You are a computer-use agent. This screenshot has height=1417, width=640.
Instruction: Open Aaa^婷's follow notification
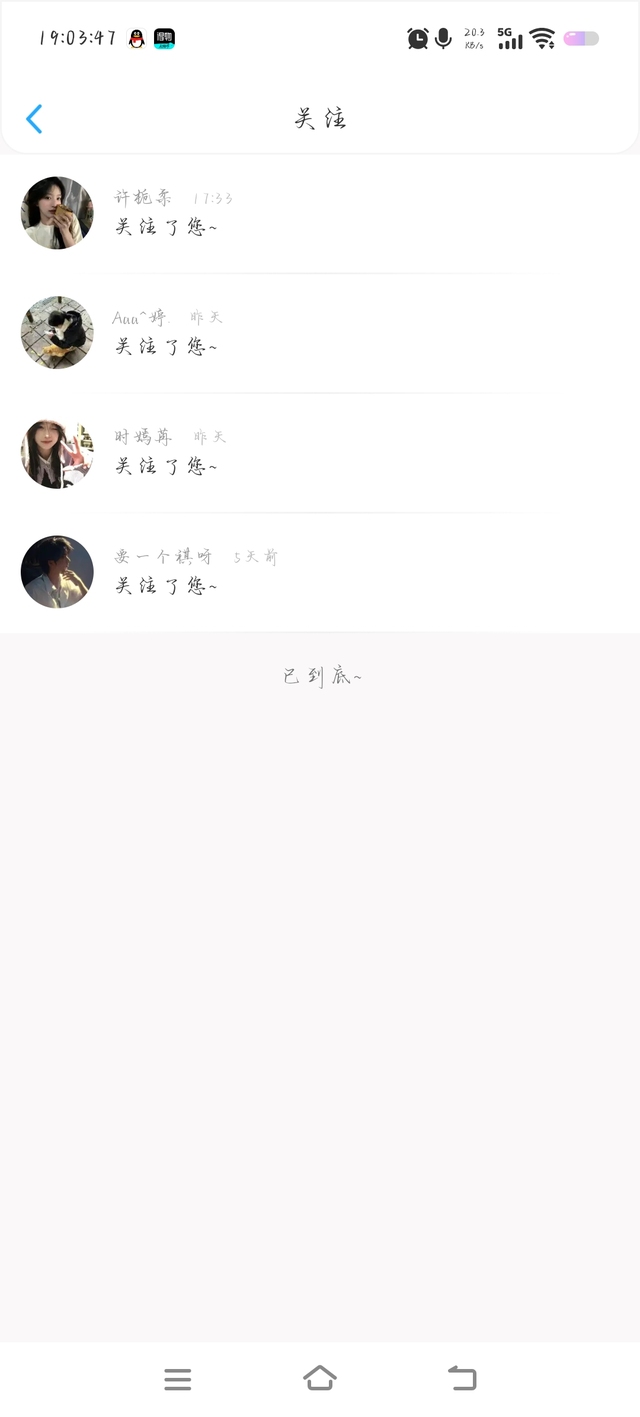click(x=320, y=333)
